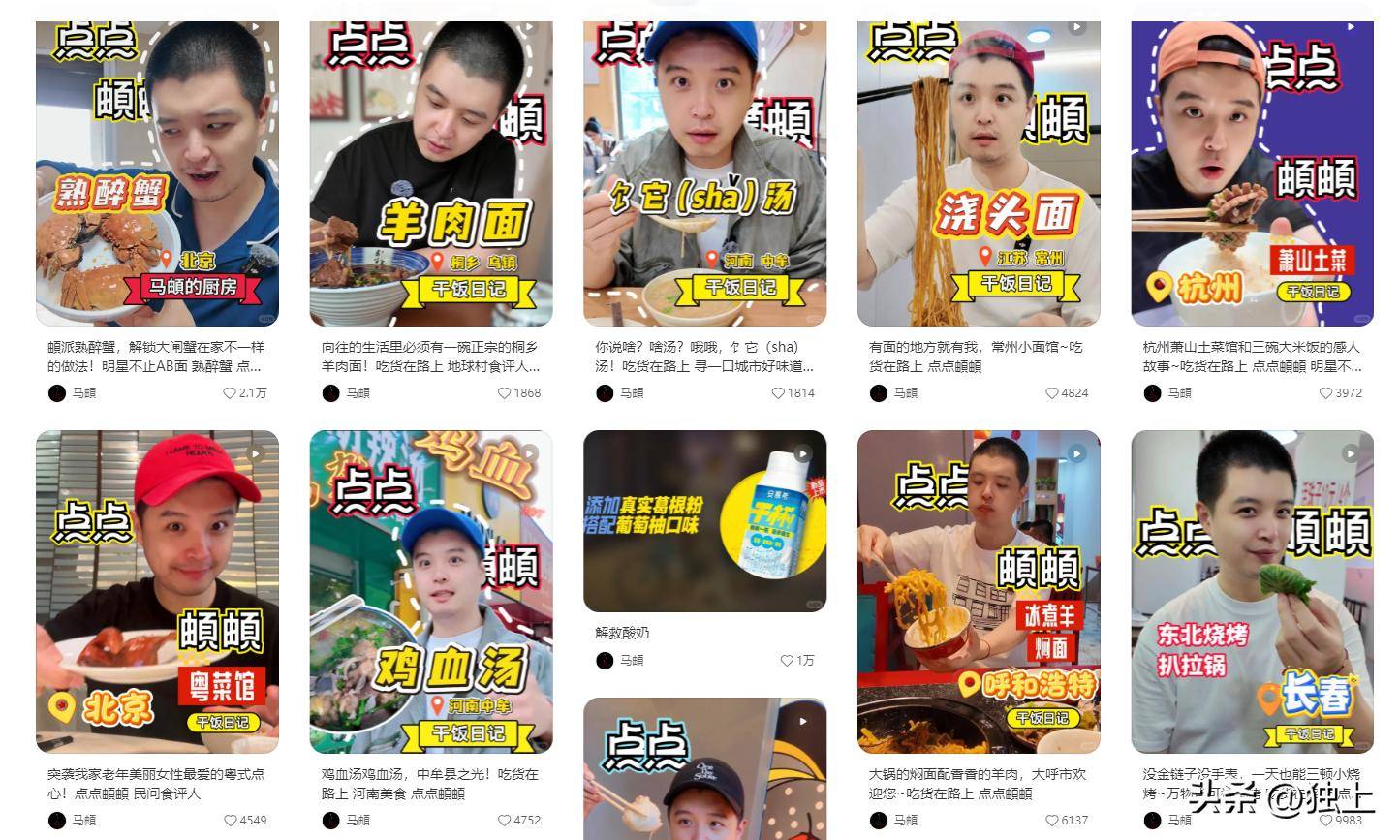Like the 羊肉面 post with 1868 likes
This screenshot has width=1400, height=840.
pyautogui.click(x=504, y=393)
